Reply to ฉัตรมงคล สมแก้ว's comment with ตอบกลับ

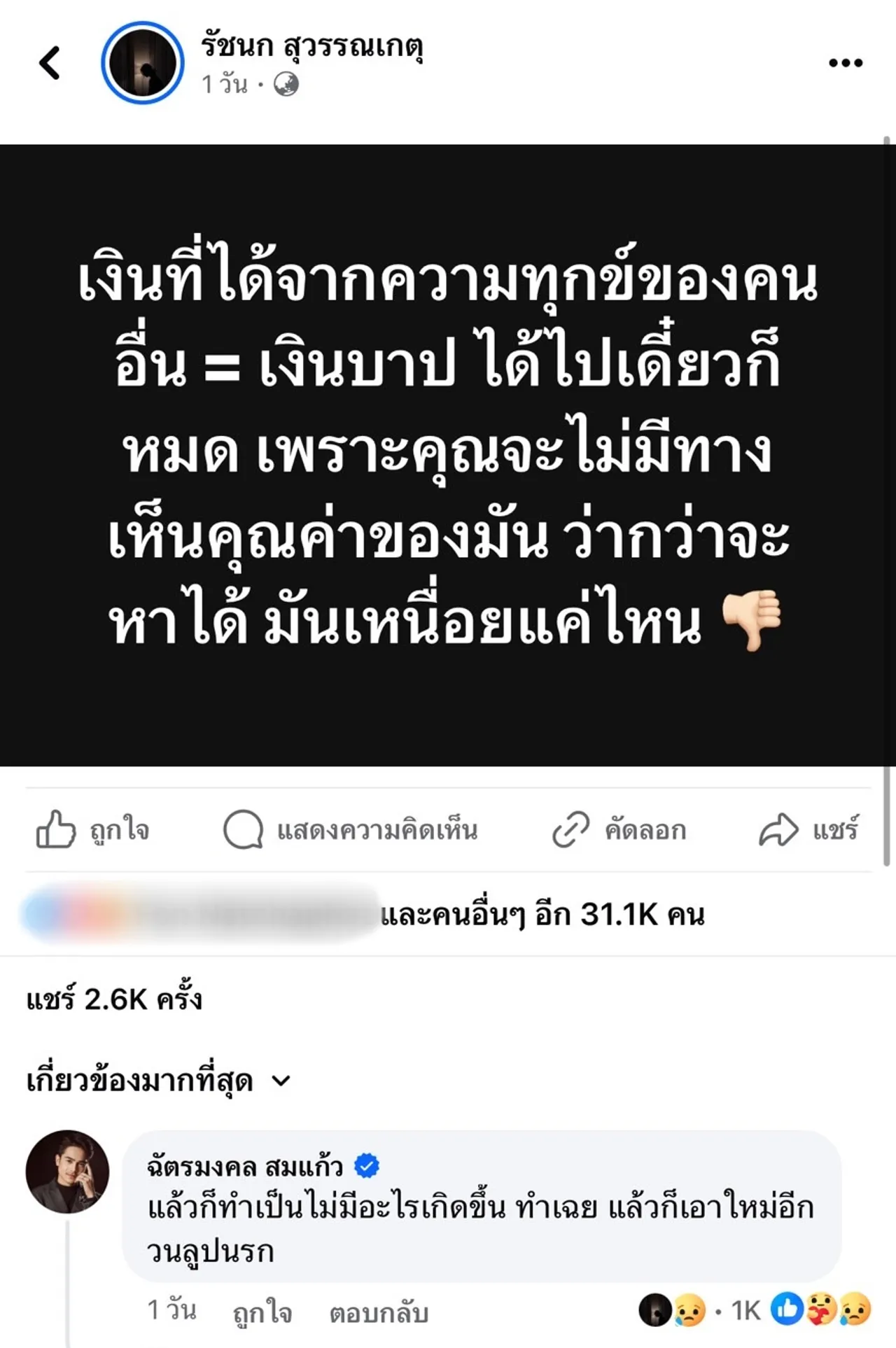[379, 1313]
